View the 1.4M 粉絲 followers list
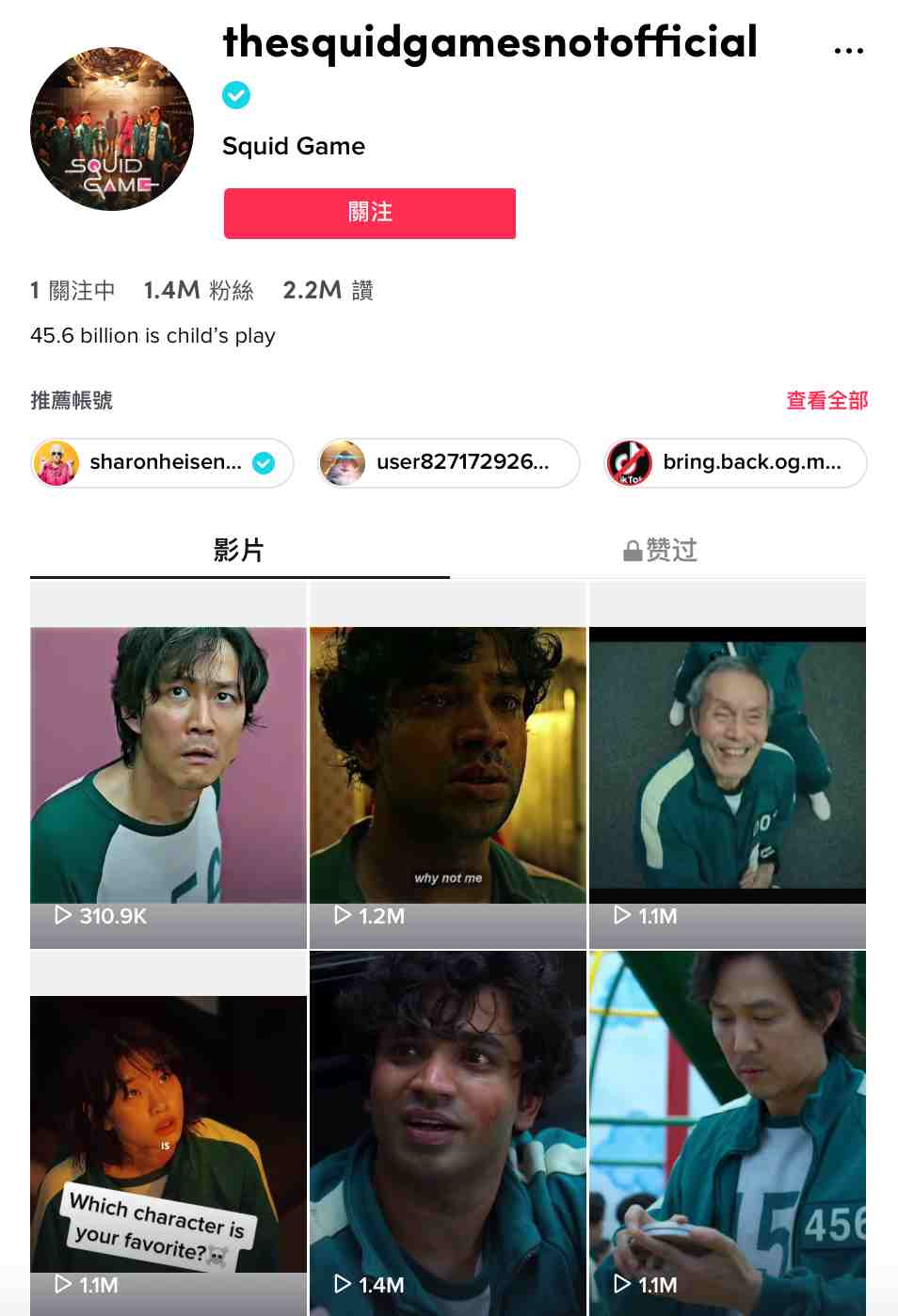898x1316 pixels. 199,291
